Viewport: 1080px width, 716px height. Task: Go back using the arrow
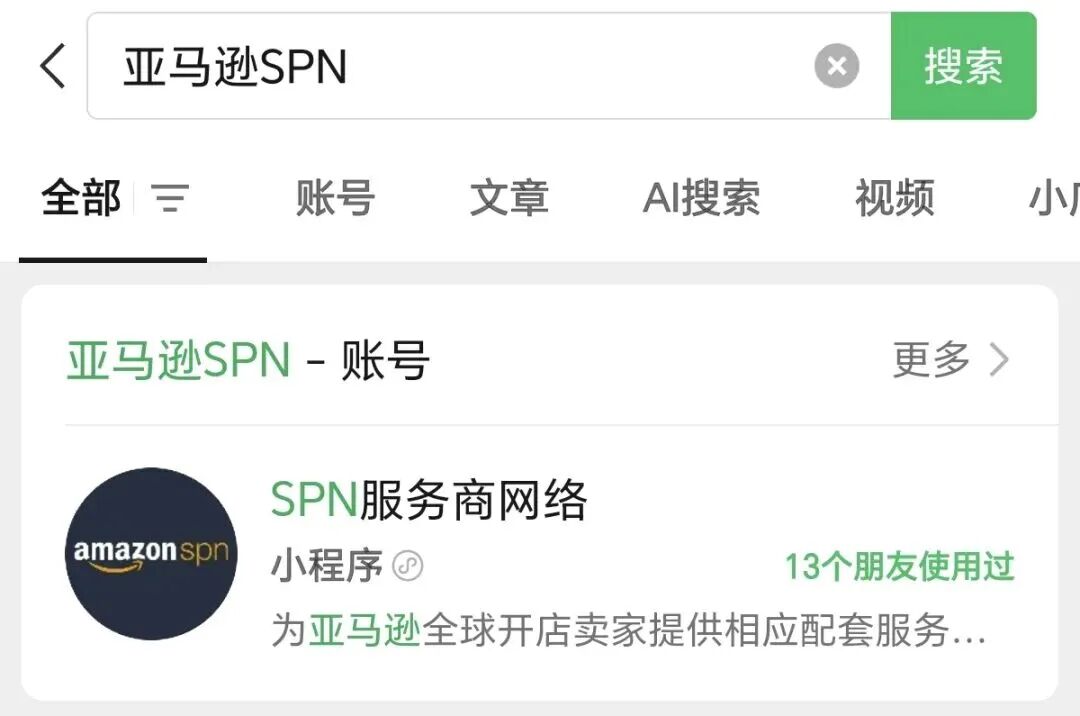pyautogui.click(x=53, y=67)
